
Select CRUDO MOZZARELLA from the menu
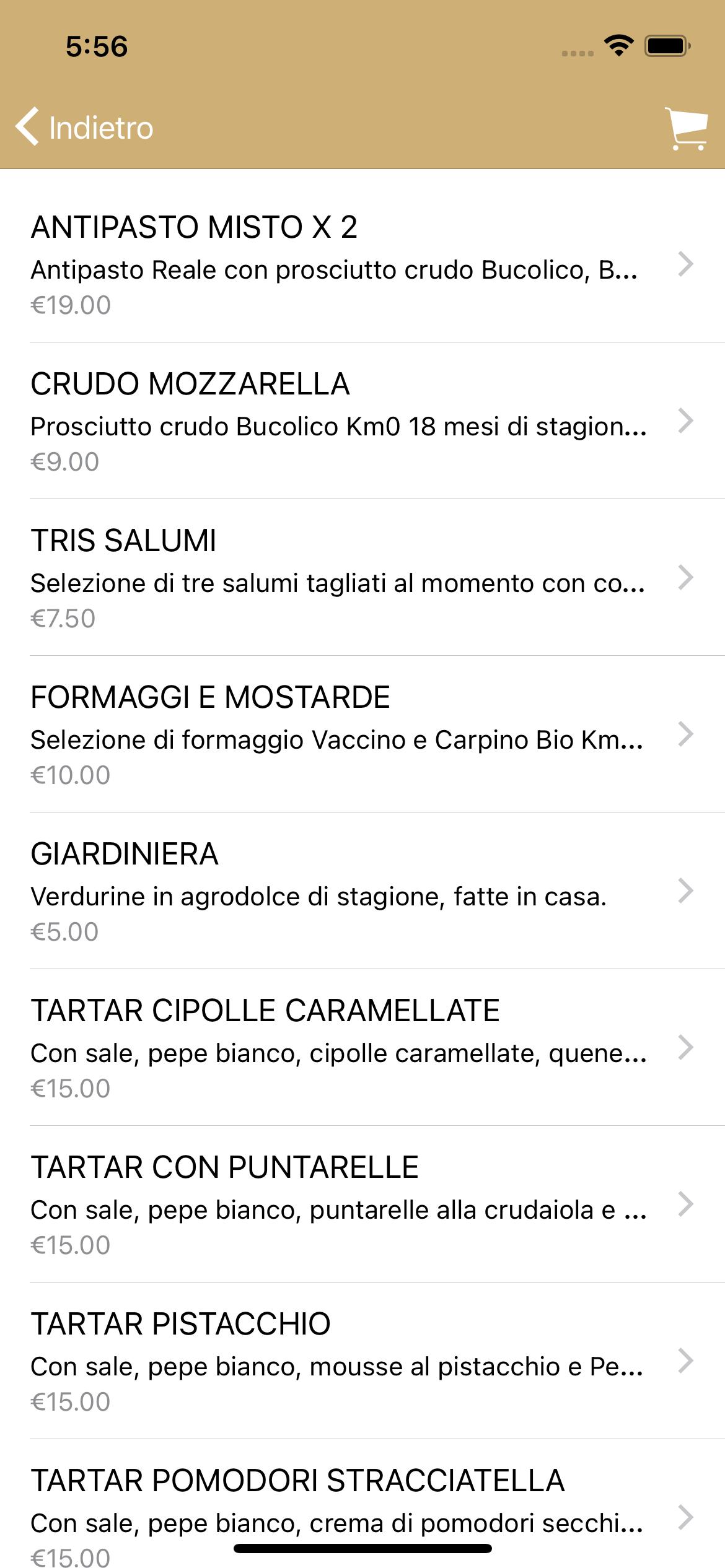point(362,420)
